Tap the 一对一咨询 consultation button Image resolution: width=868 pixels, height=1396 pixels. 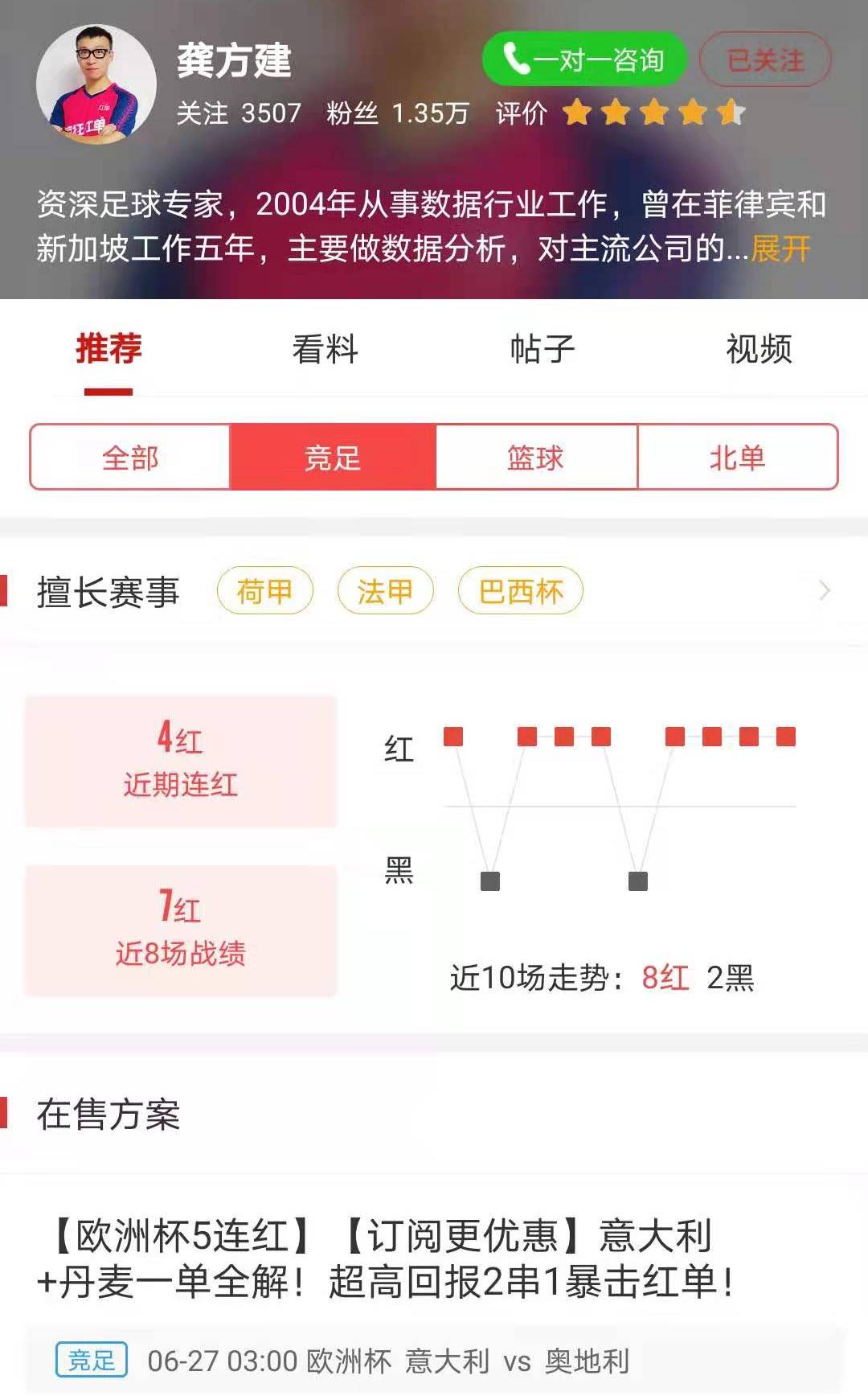(x=584, y=60)
